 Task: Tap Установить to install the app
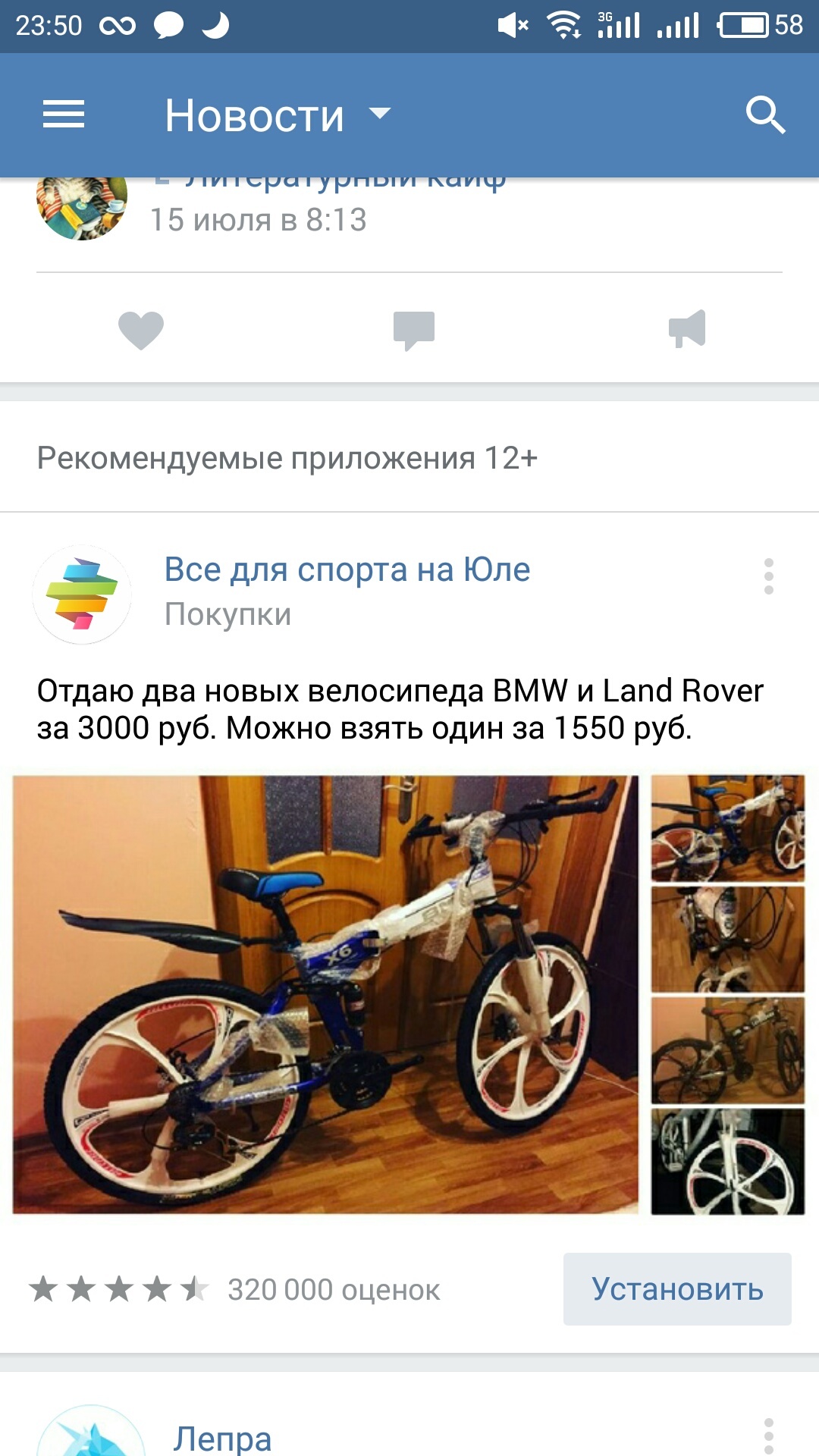coord(677,1289)
